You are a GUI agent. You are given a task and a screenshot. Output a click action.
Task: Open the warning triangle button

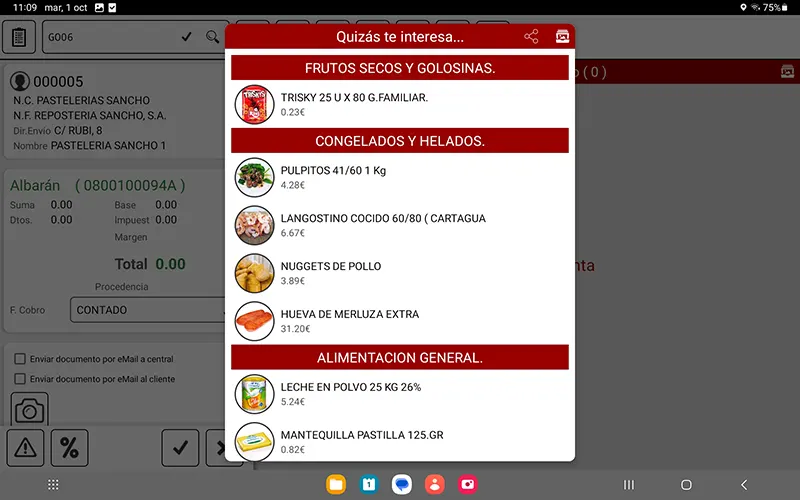[x=25, y=448]
